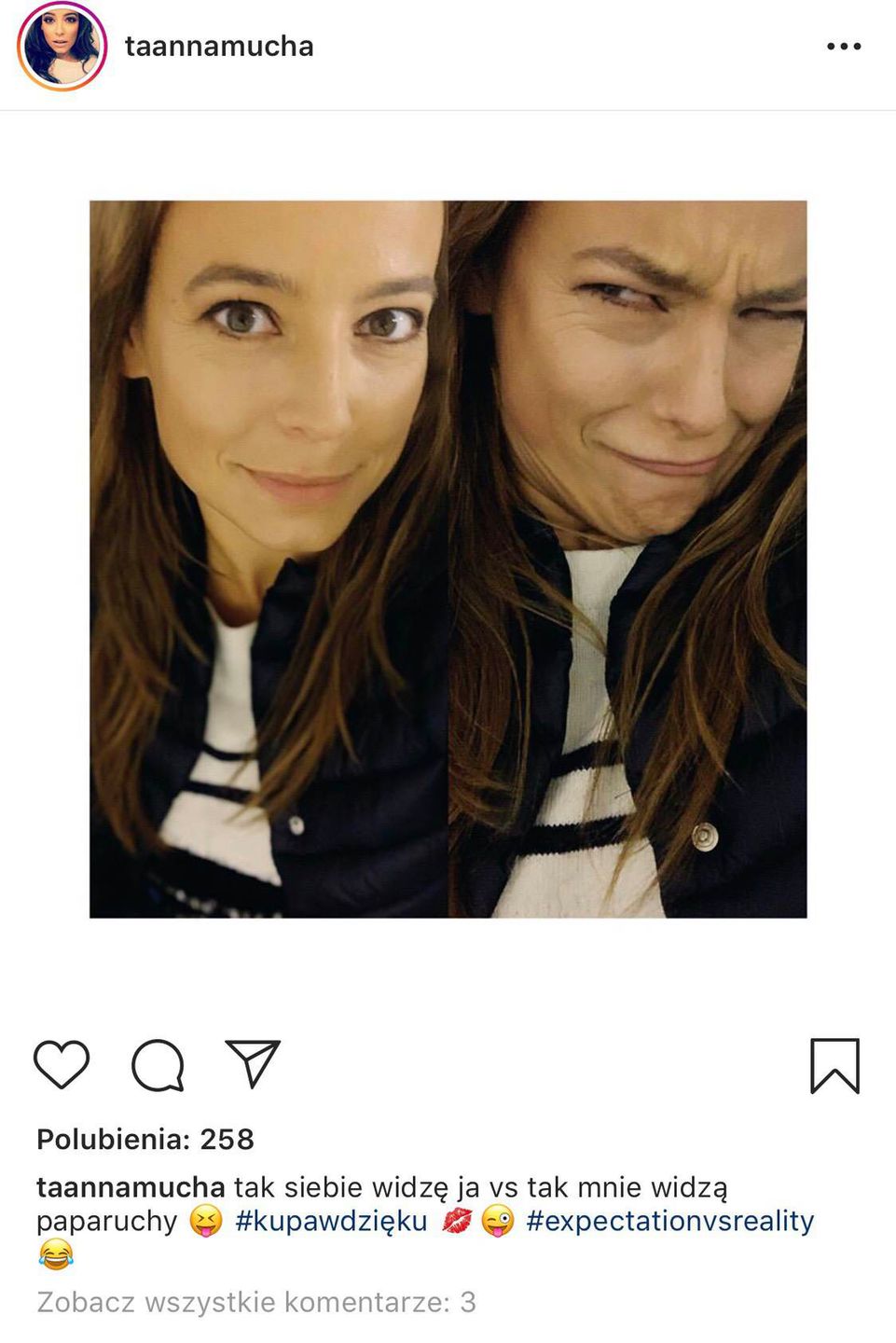Open the comment bubble icon

pos(158,1064)
